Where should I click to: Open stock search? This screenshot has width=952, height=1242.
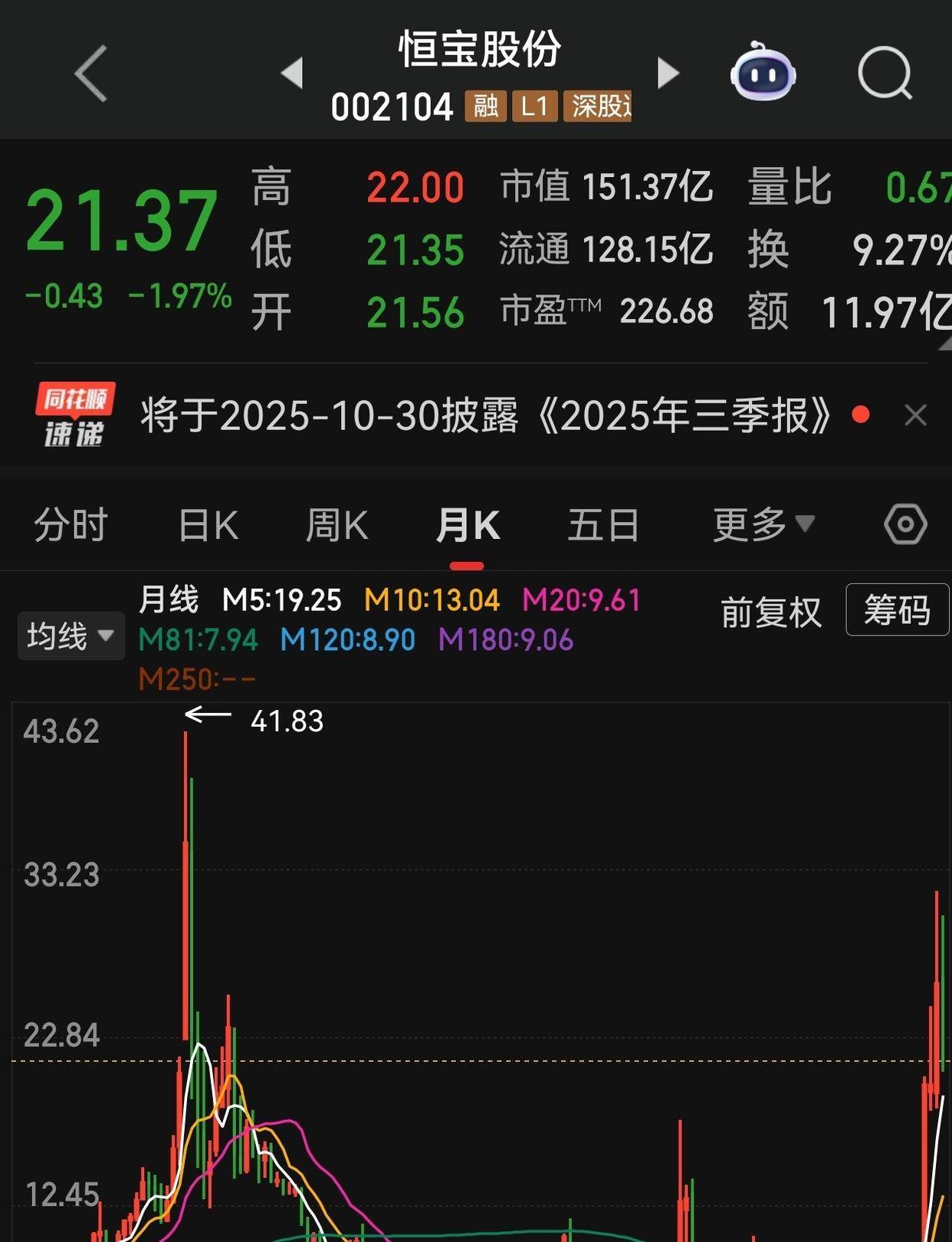pyautogui.click(x=885, y=74)
